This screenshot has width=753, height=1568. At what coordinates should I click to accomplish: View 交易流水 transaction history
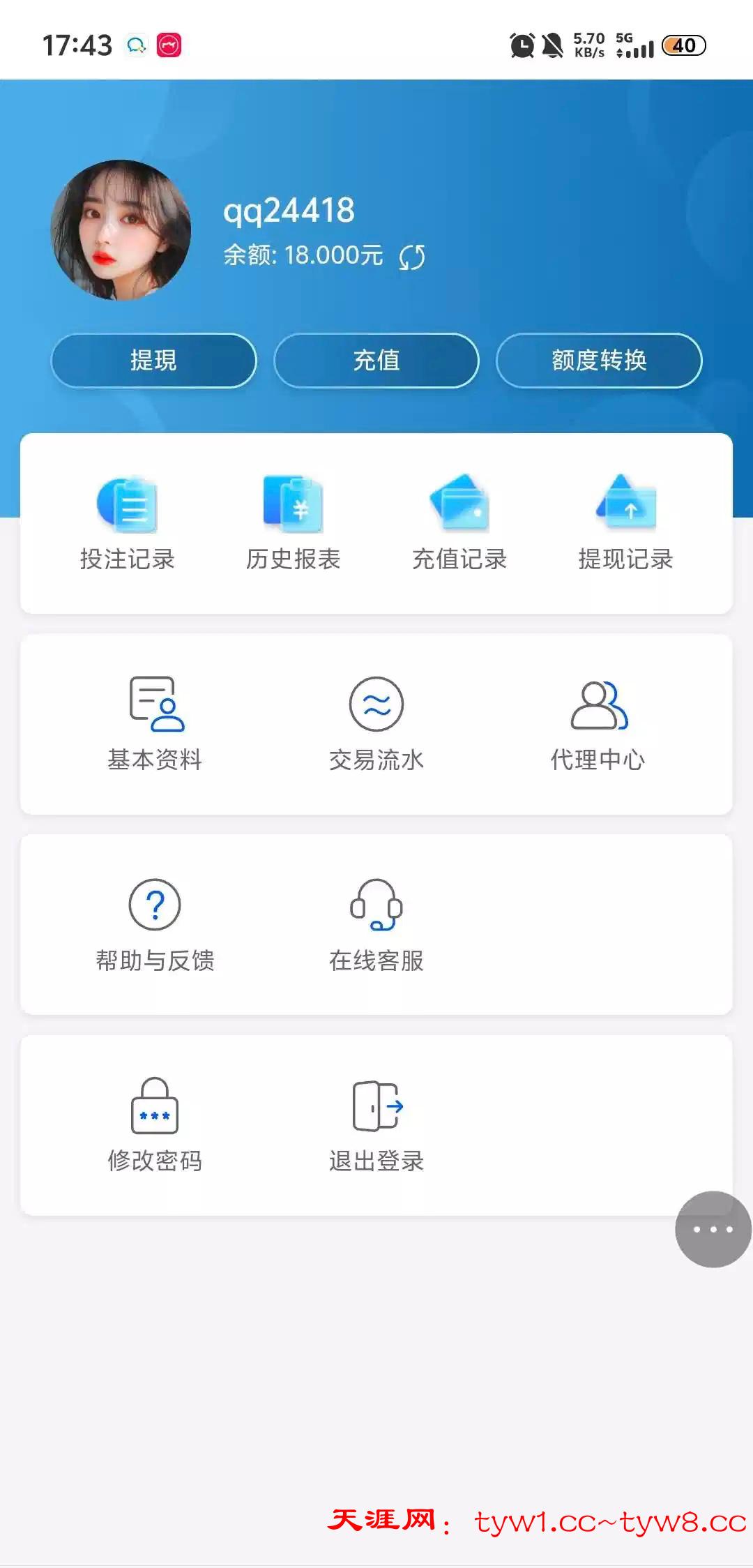(376, 724)
